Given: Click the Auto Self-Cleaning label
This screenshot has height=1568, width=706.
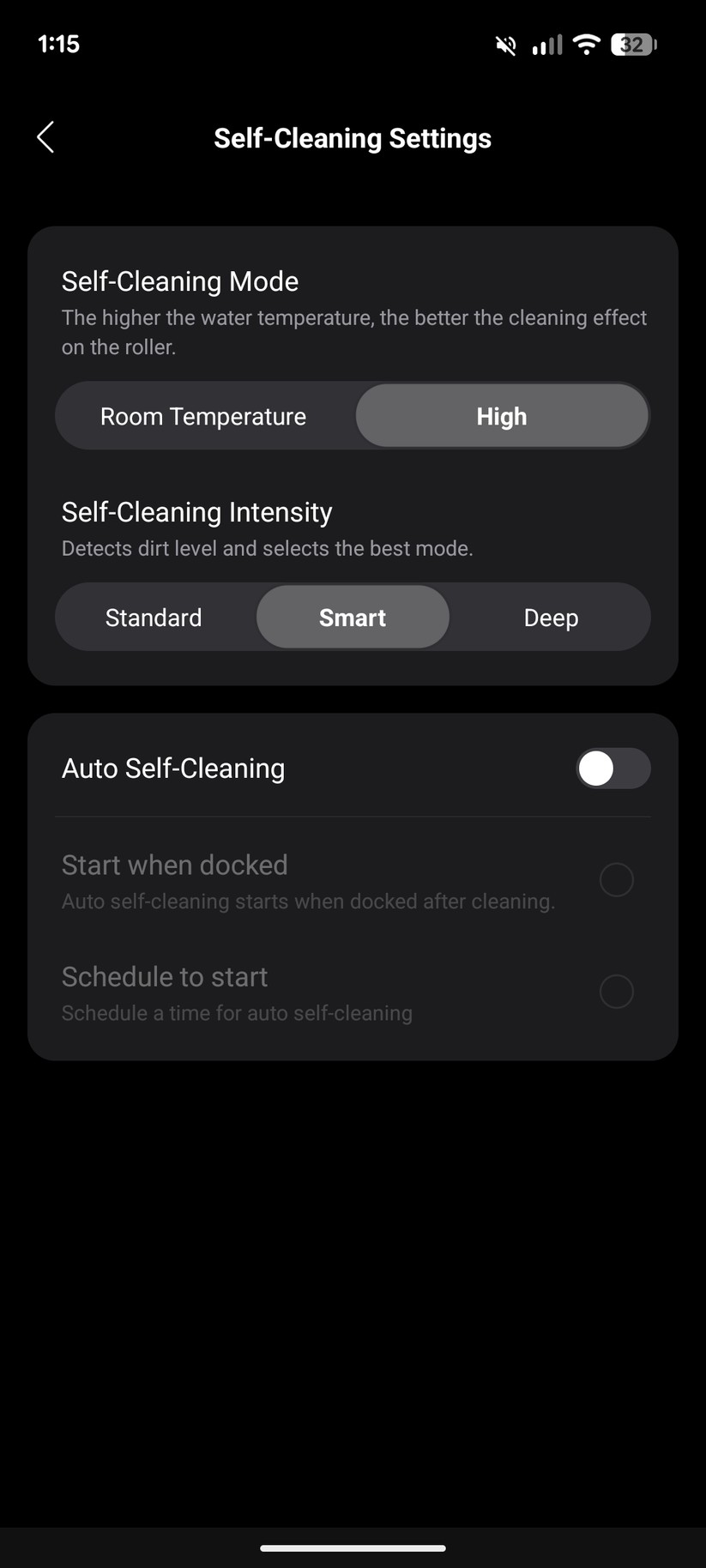Looking at the screenshot, I should pos(172,769).
